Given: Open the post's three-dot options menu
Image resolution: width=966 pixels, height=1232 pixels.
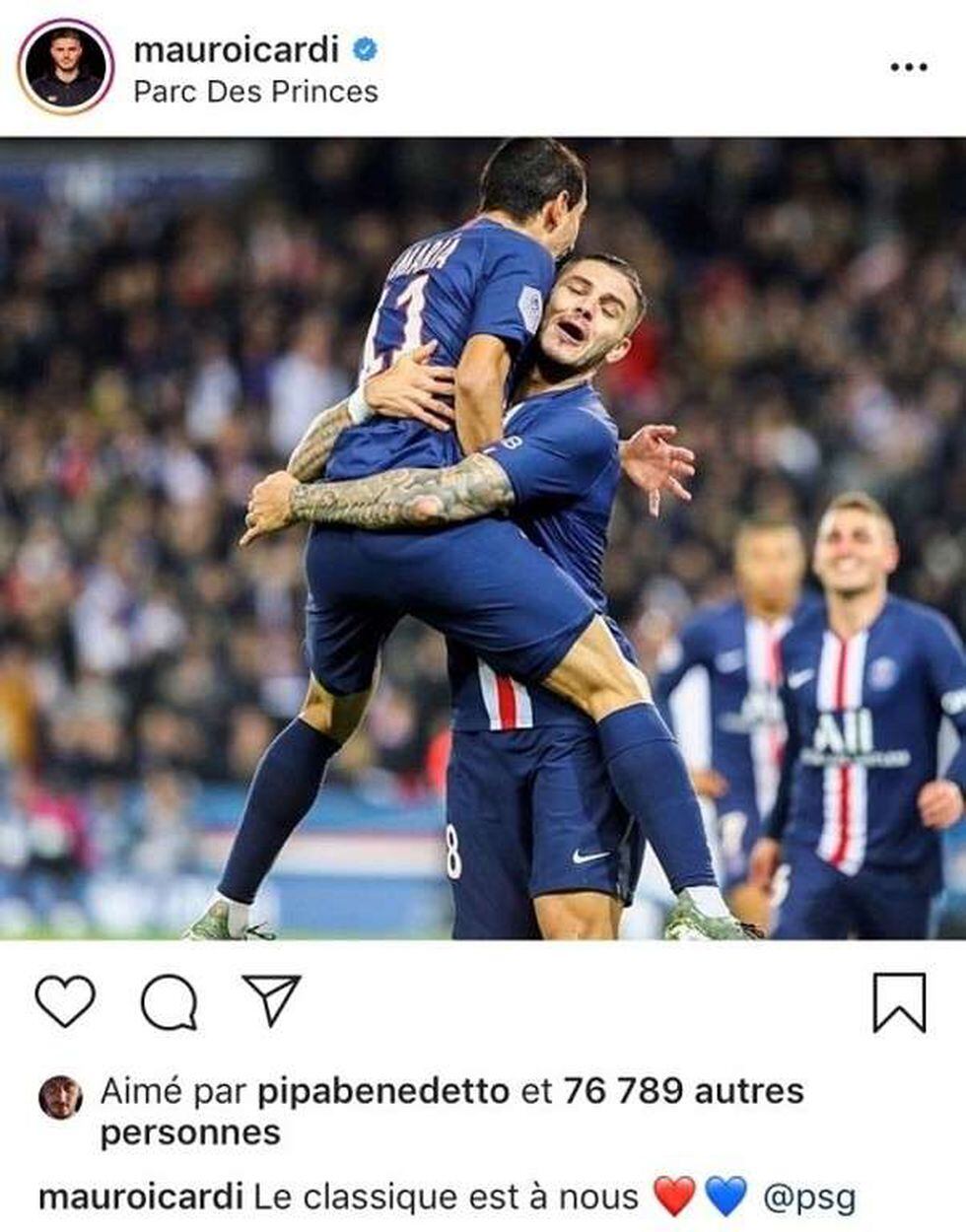Looking at the screenshot, I should [908, 67].
